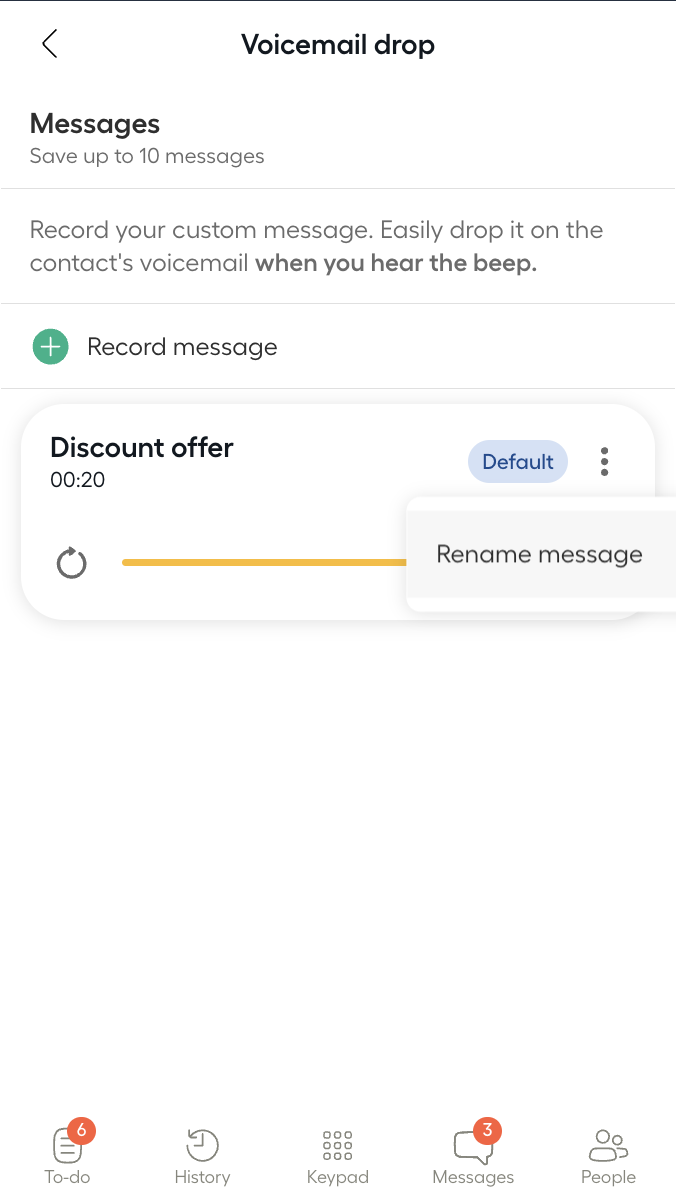Record a new voicemail message
Image resolution: width=676 pixels, height=1198 pixels.
[x=154, y=347]
